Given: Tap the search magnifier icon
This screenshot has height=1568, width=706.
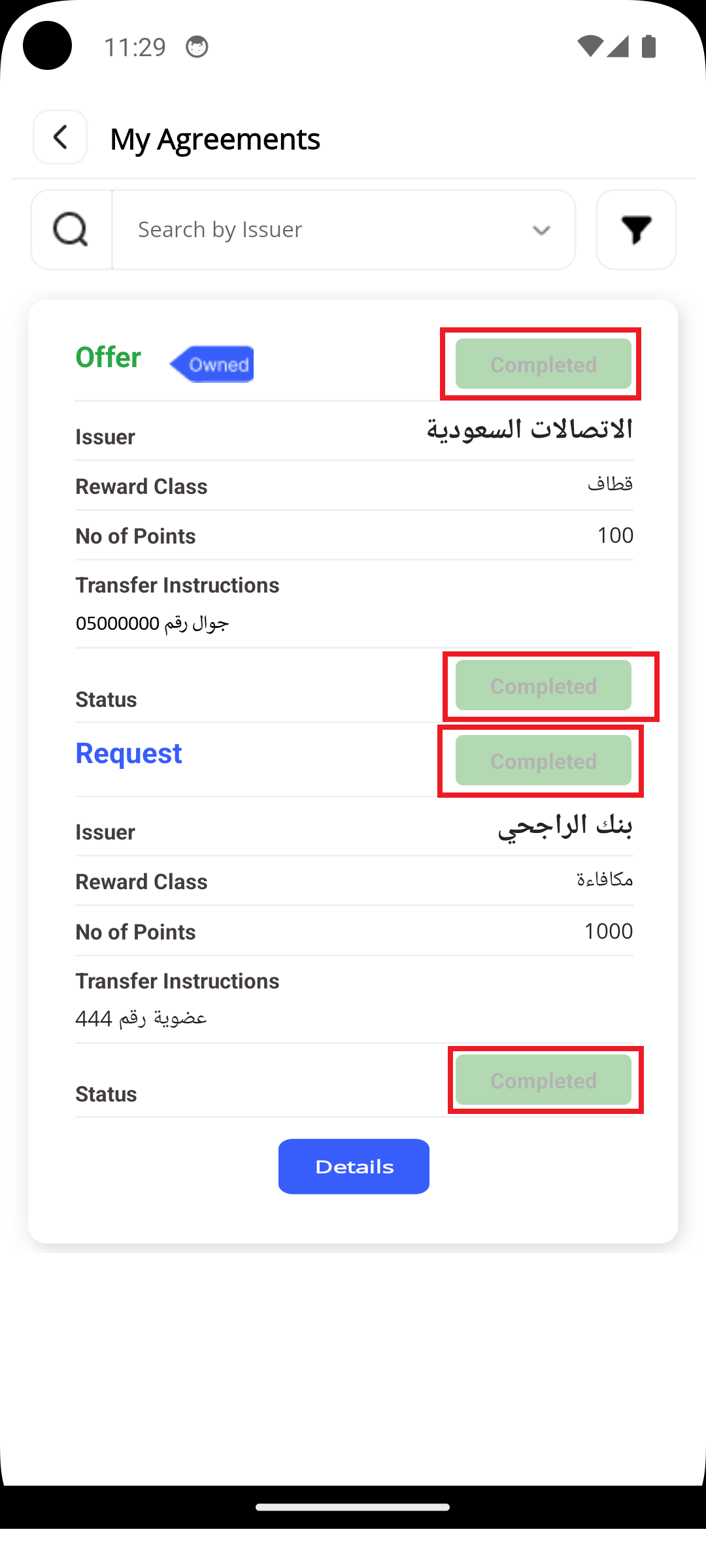Looking at the screenshot, I should [x=71, y=230].
